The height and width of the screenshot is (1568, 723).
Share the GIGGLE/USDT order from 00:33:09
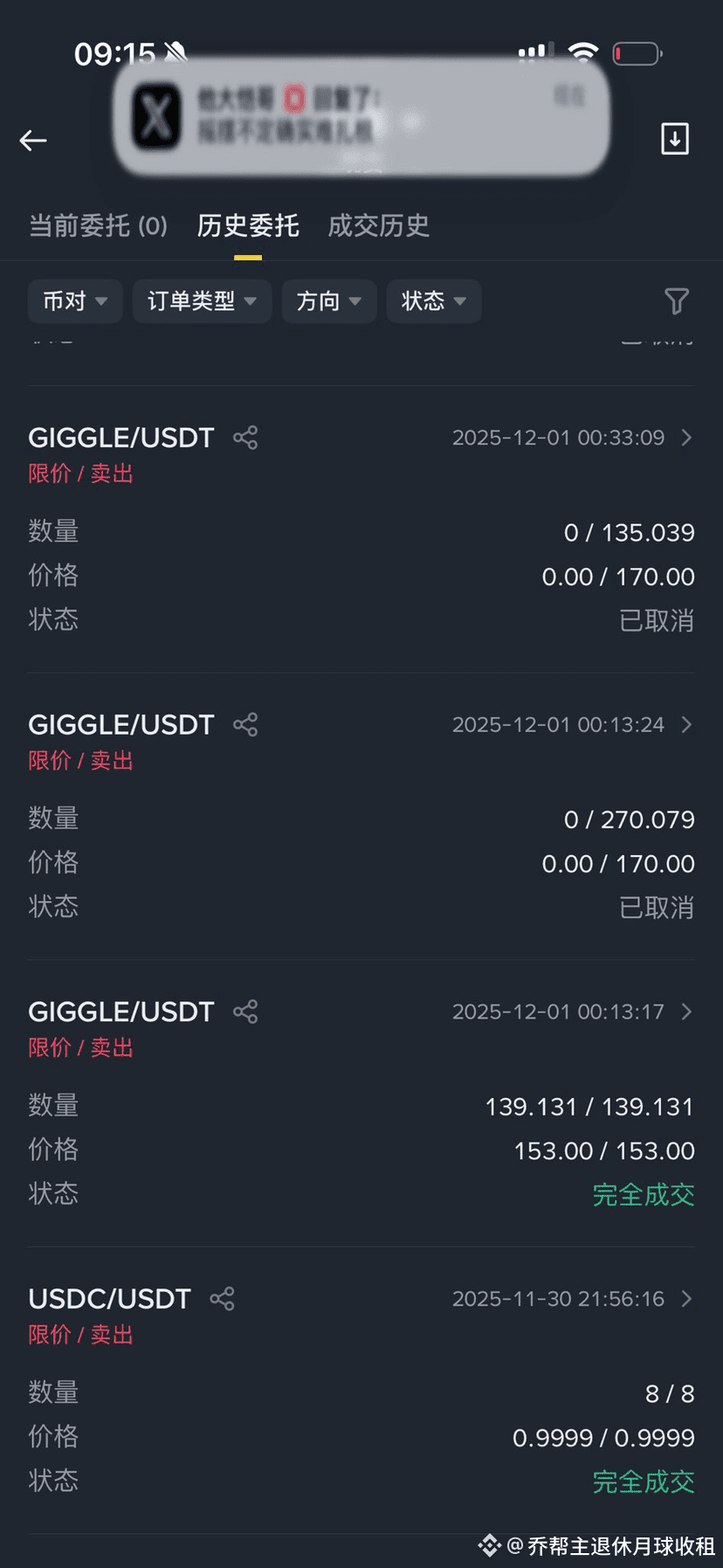(245, 438)
